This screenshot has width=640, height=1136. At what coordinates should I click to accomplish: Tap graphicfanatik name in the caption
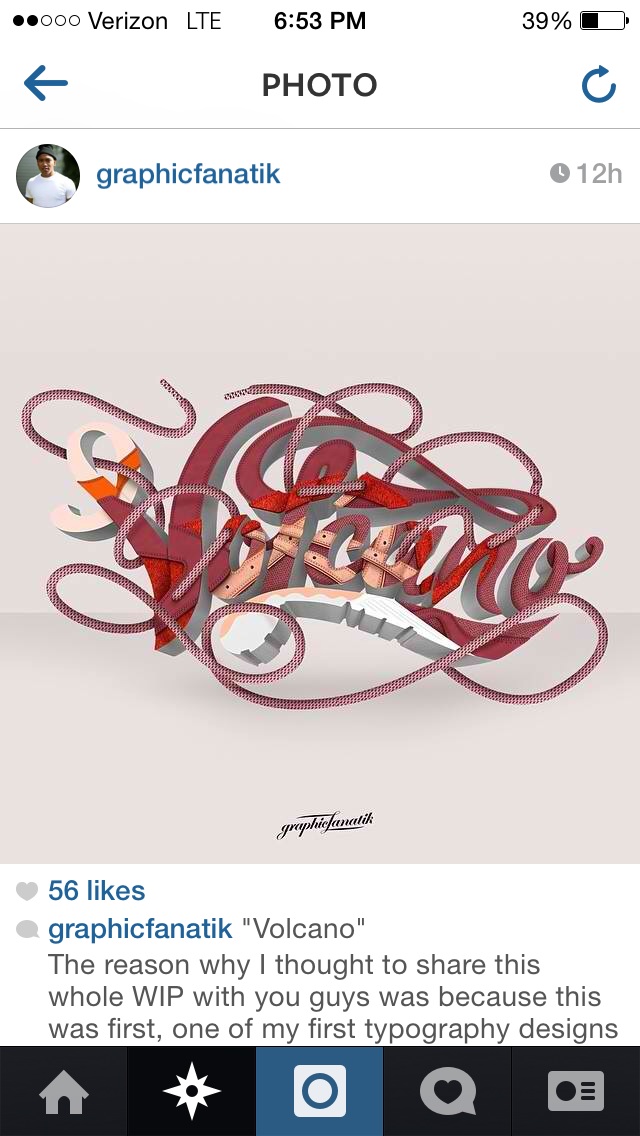[x=140, y=929]
